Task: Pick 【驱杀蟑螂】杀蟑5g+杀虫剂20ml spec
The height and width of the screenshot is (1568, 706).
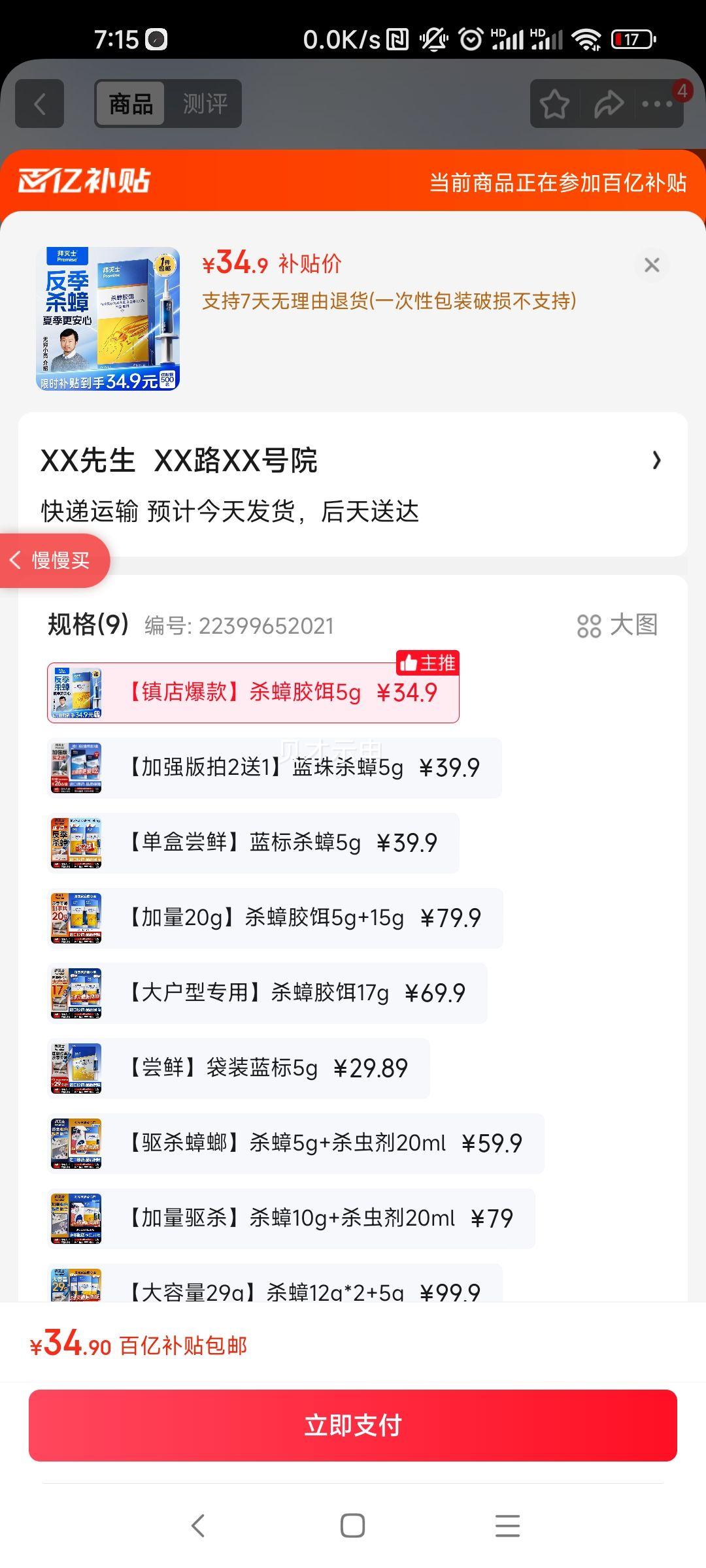Action: click(295, 1143)
